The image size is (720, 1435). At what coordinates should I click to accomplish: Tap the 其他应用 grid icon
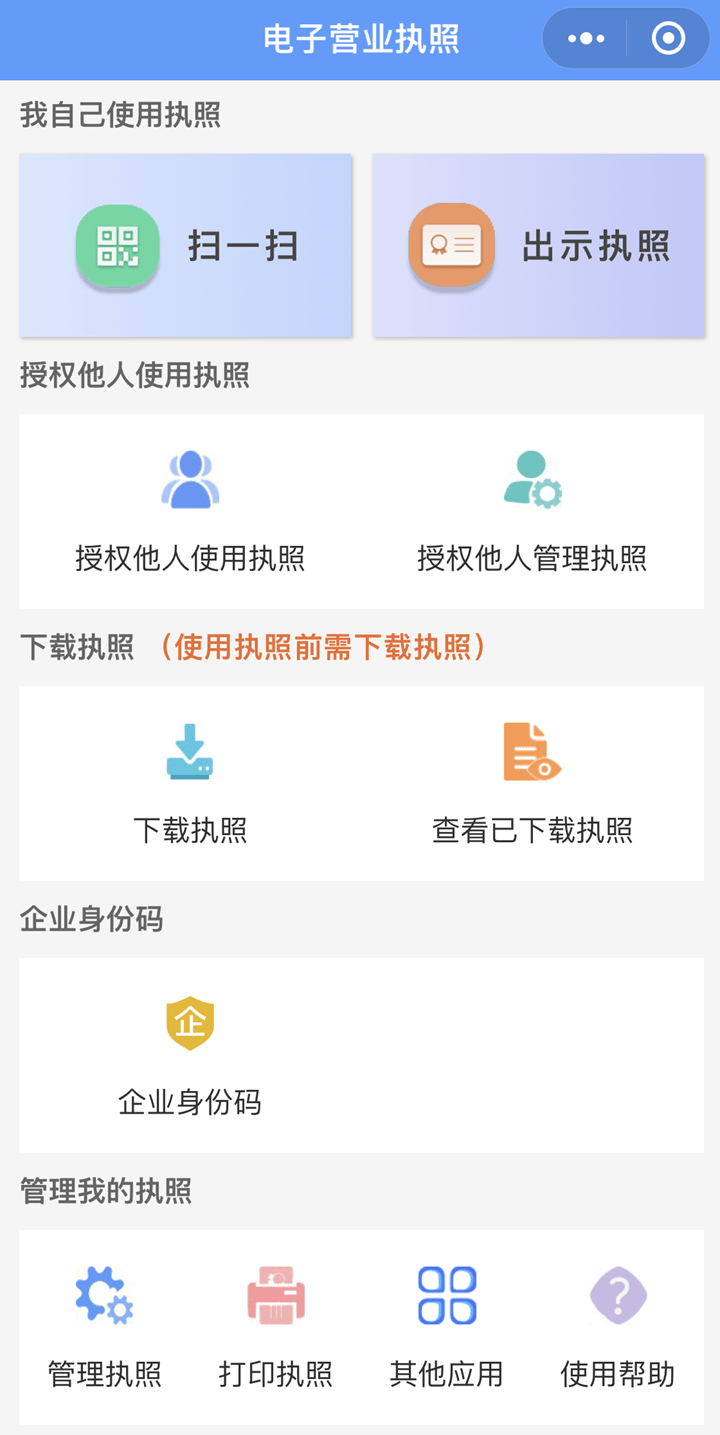pos(447,1295)
